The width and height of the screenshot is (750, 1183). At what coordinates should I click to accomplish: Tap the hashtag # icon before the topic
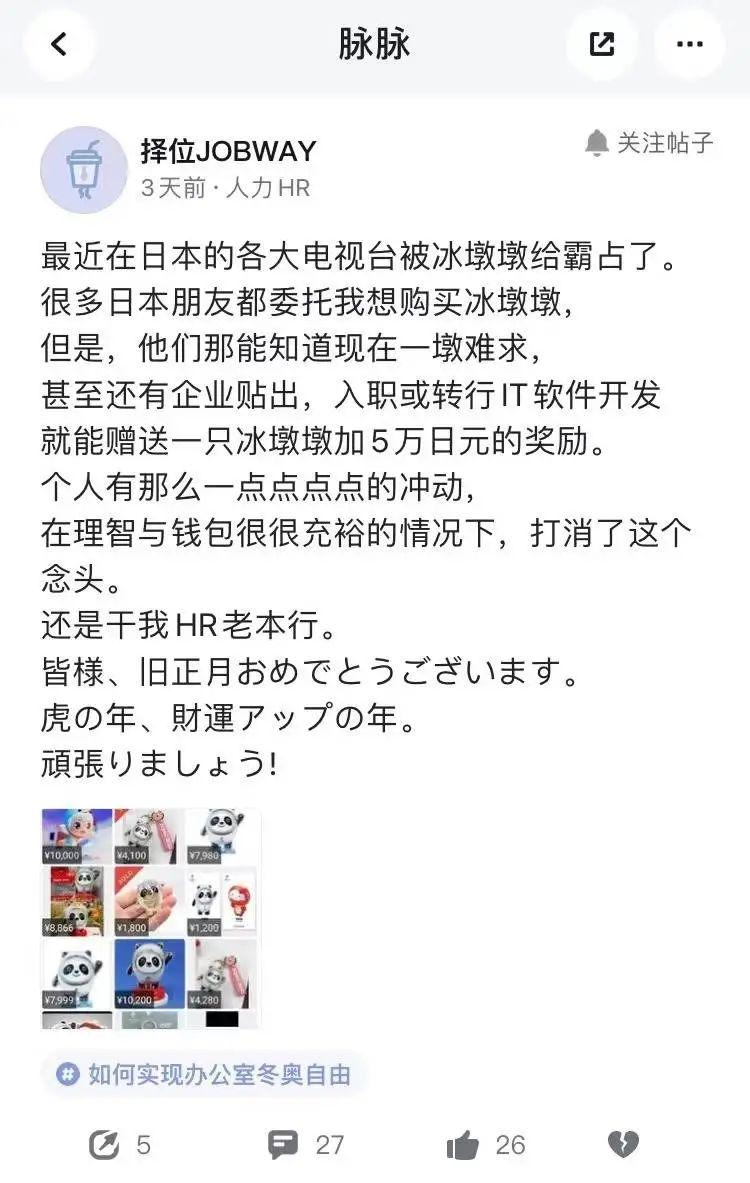pyautogui.click(x=66, y=1074)
